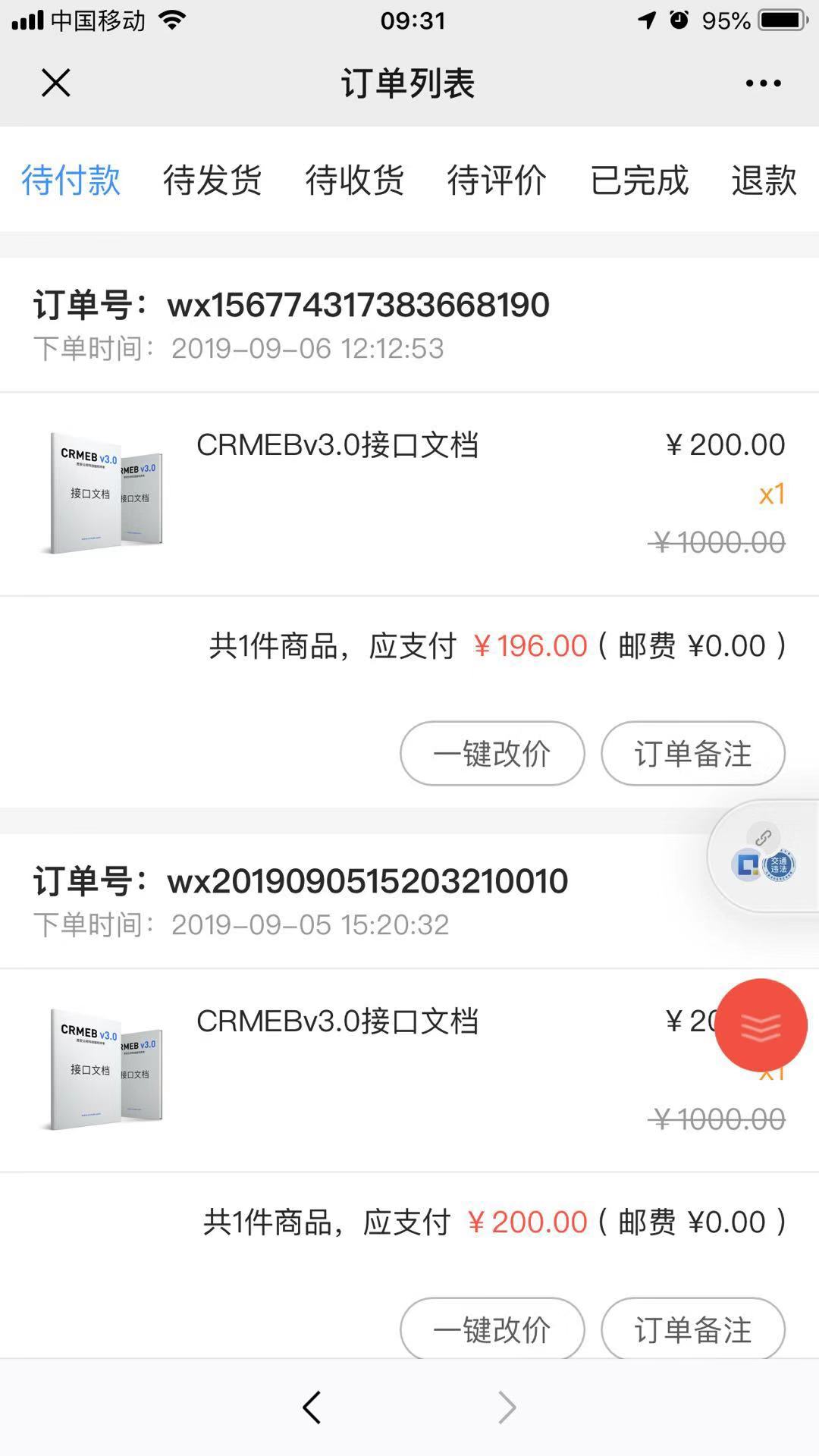Tap 一键改价 for the ¥196.00 order

coord(492,754)
